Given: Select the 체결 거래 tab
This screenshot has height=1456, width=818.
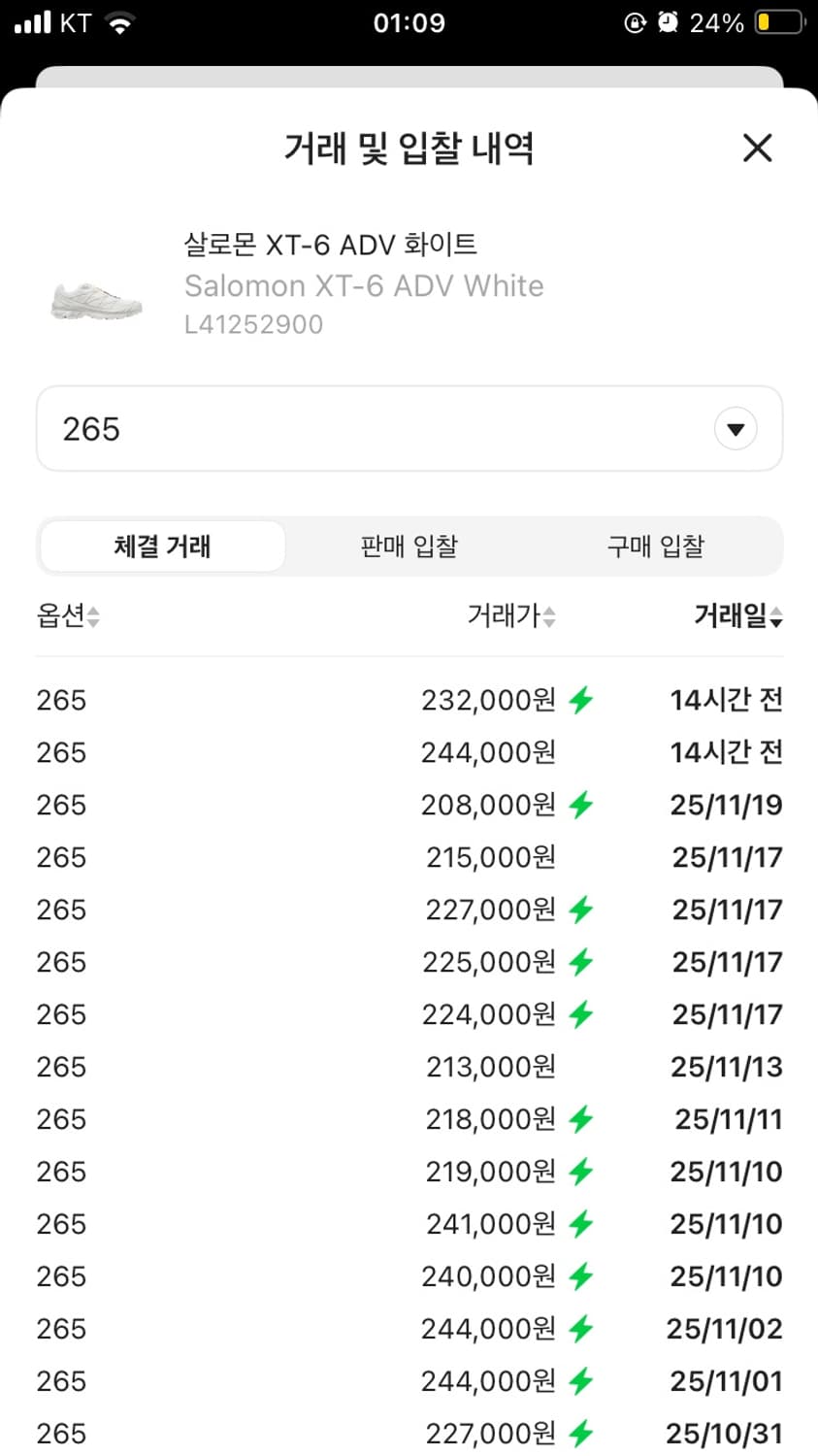Looking at the screenshot, I should pos(161,546).
